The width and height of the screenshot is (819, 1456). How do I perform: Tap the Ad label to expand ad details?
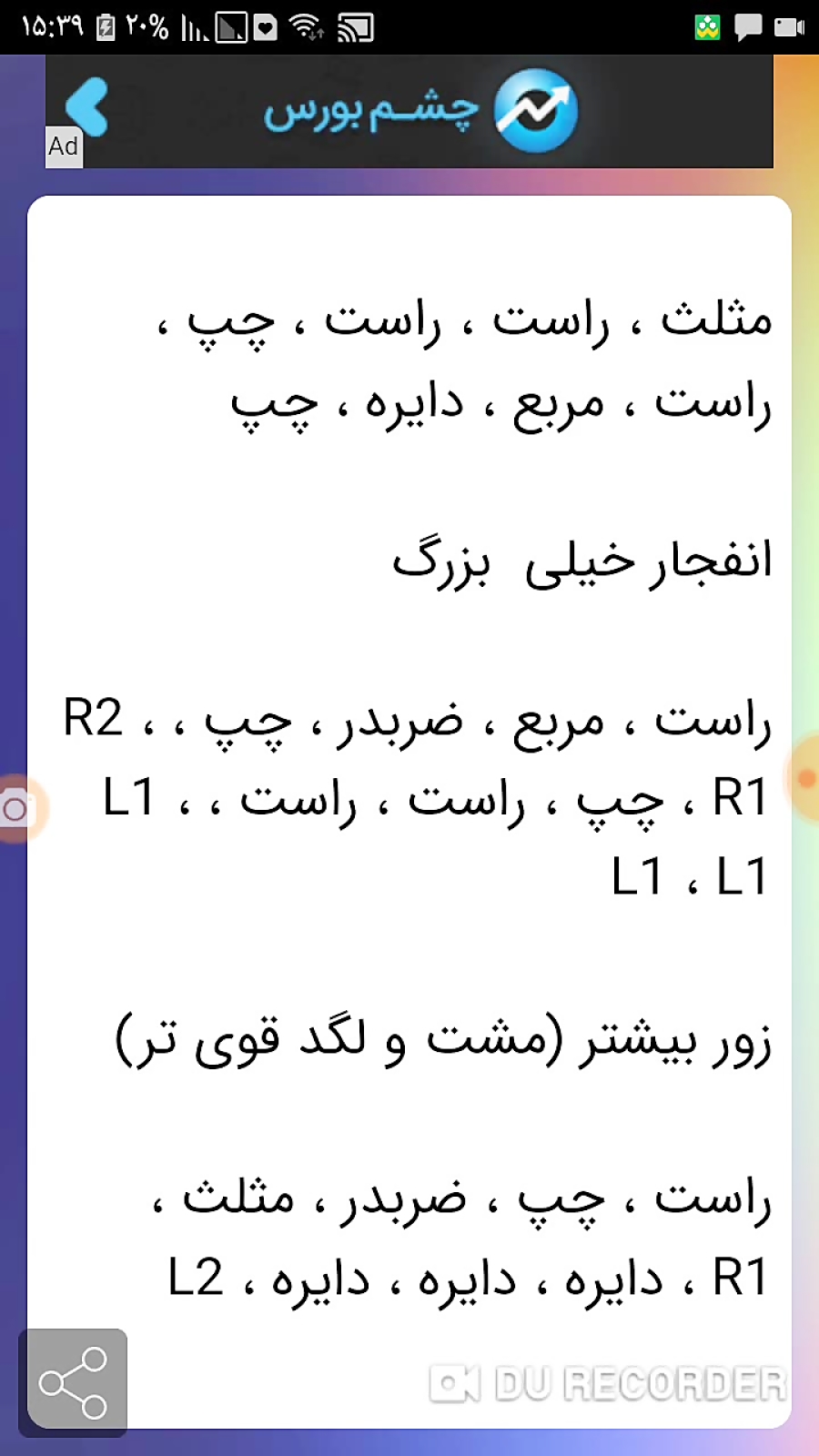[63, 147]
